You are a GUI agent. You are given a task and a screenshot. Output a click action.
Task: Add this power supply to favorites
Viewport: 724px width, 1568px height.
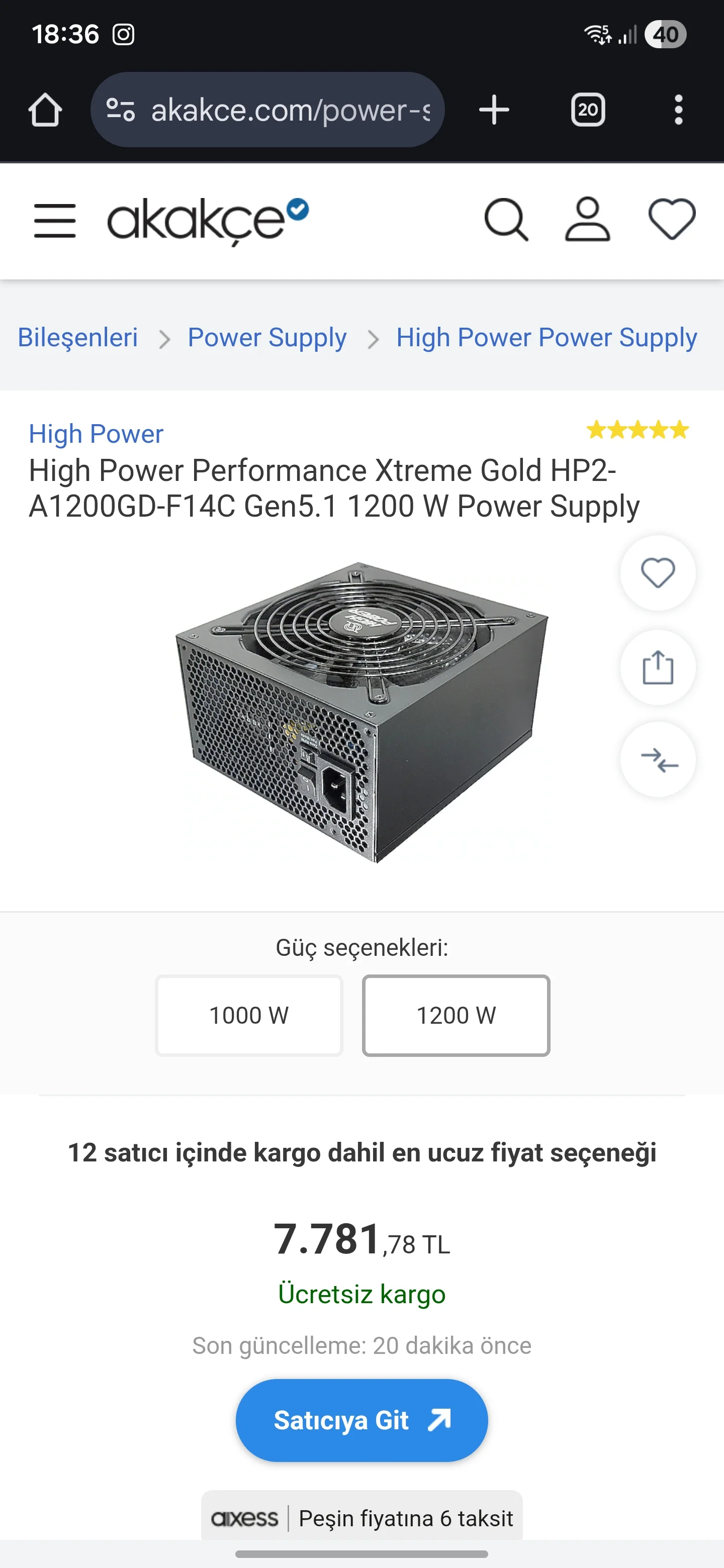(x=658, y=573)
